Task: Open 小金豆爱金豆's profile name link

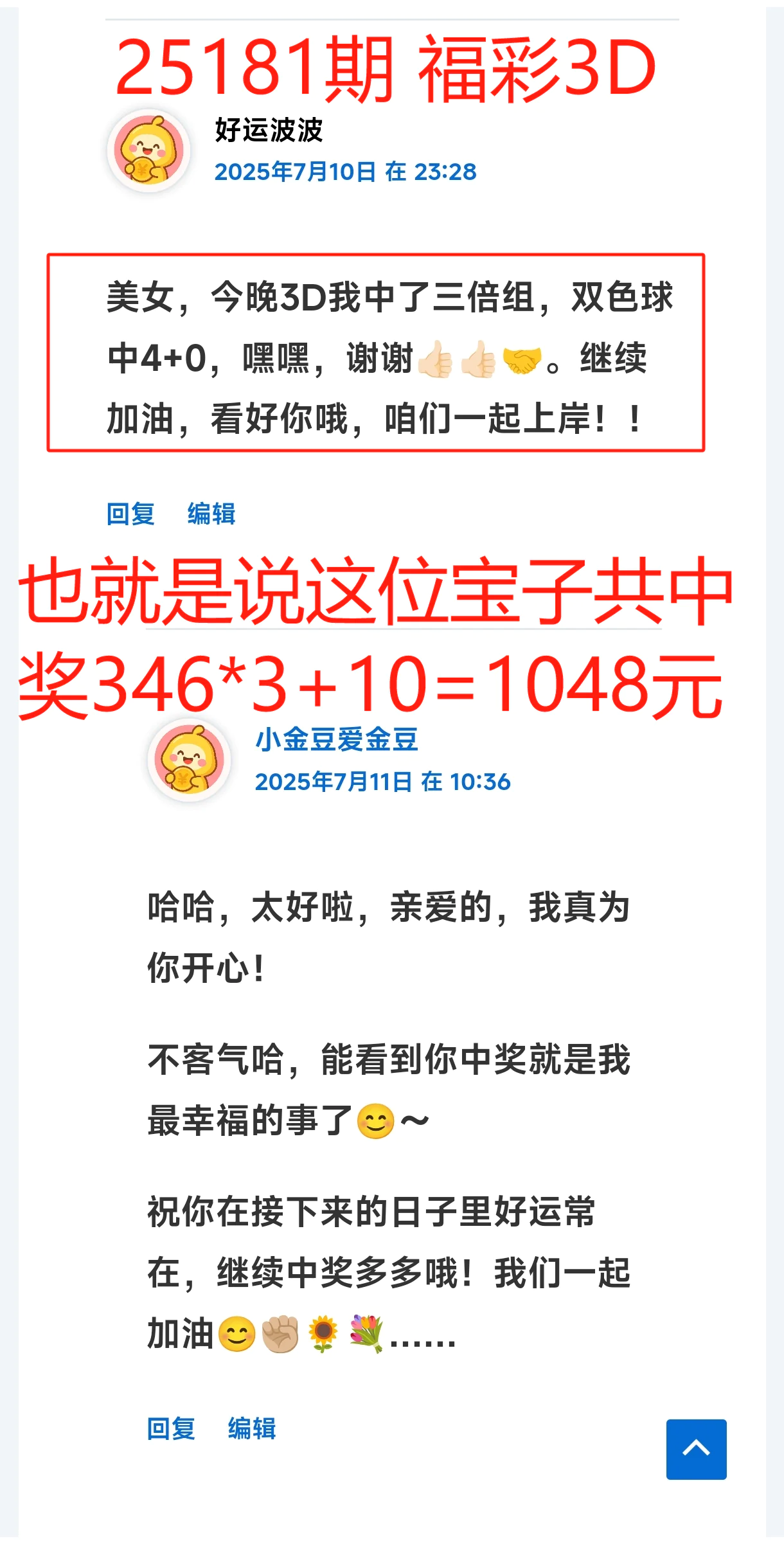Action: [337, 739]
